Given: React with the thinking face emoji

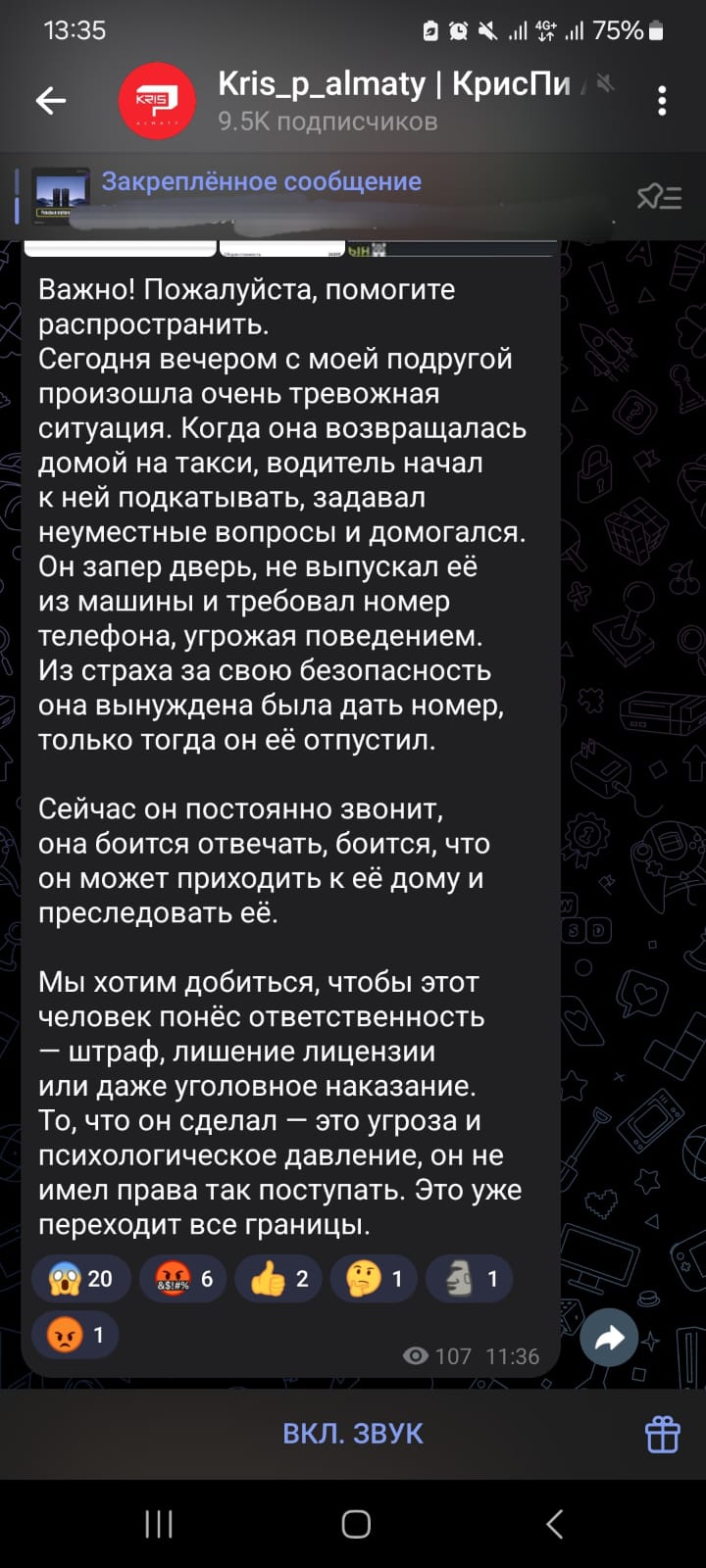Looking at the screenshot, I should click(x=375, y=1279).
